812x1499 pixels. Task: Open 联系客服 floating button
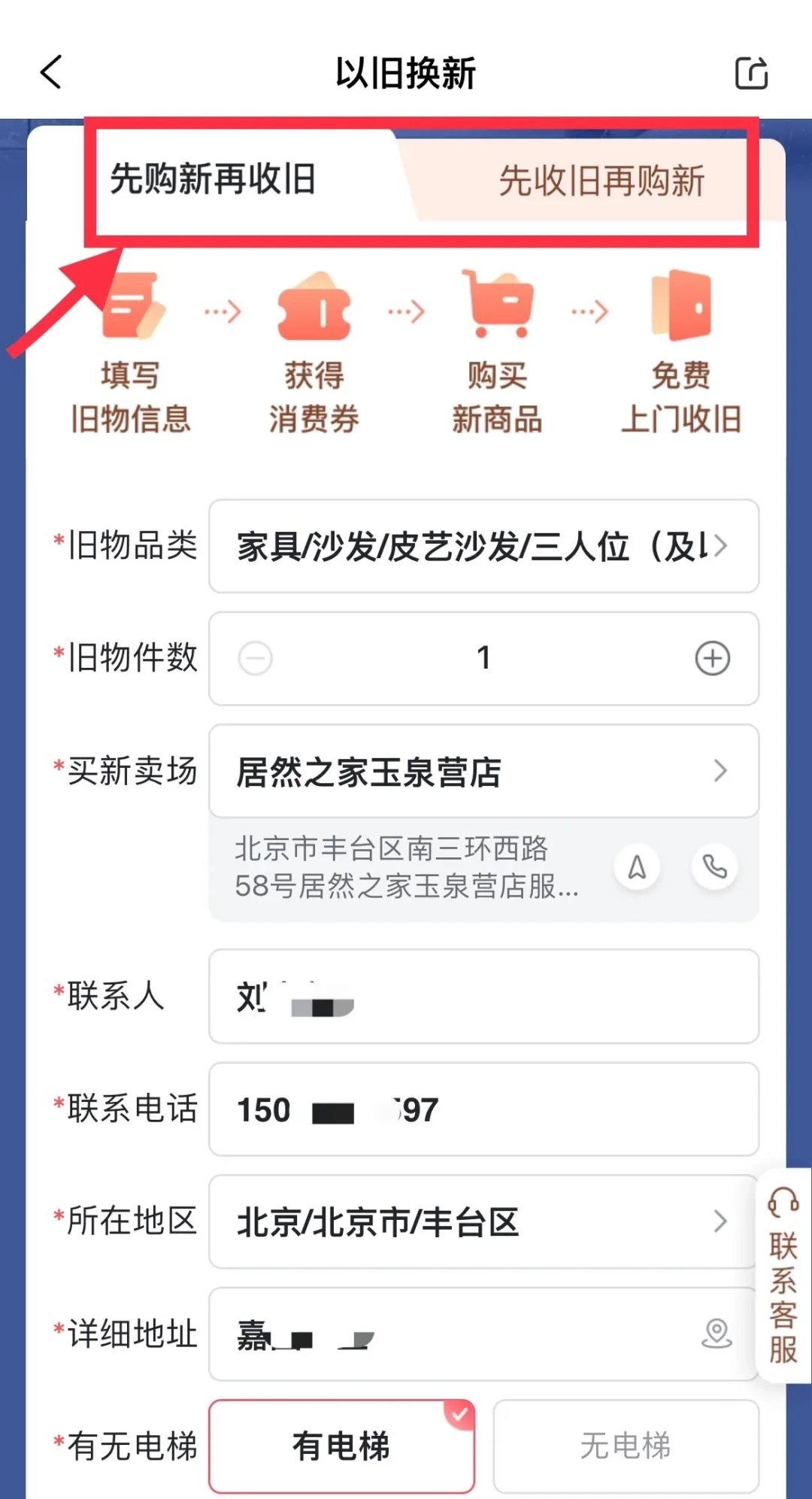pos(783,1275)
